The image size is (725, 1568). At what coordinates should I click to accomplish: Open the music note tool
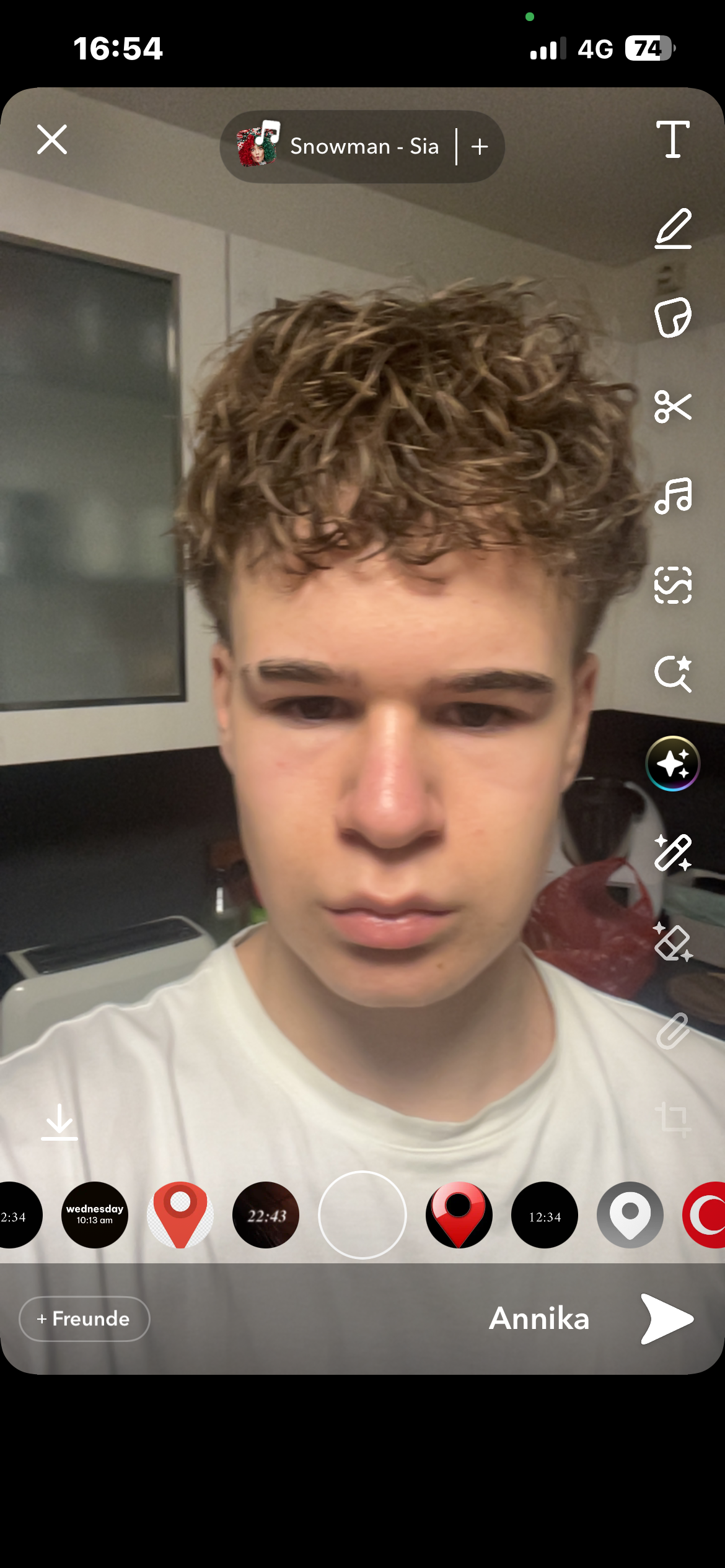click(x=673, y=496)
